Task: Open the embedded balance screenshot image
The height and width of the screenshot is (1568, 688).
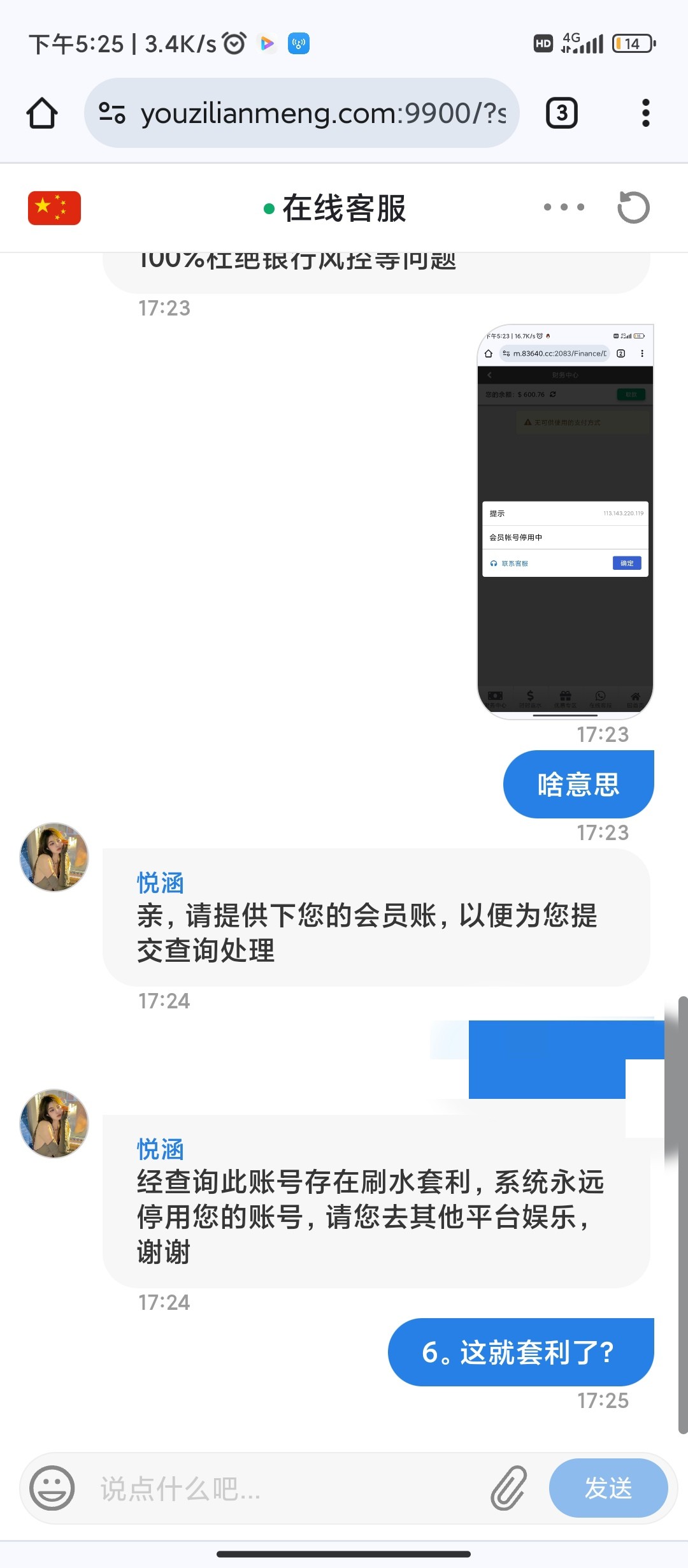Action: coord(566,523)
